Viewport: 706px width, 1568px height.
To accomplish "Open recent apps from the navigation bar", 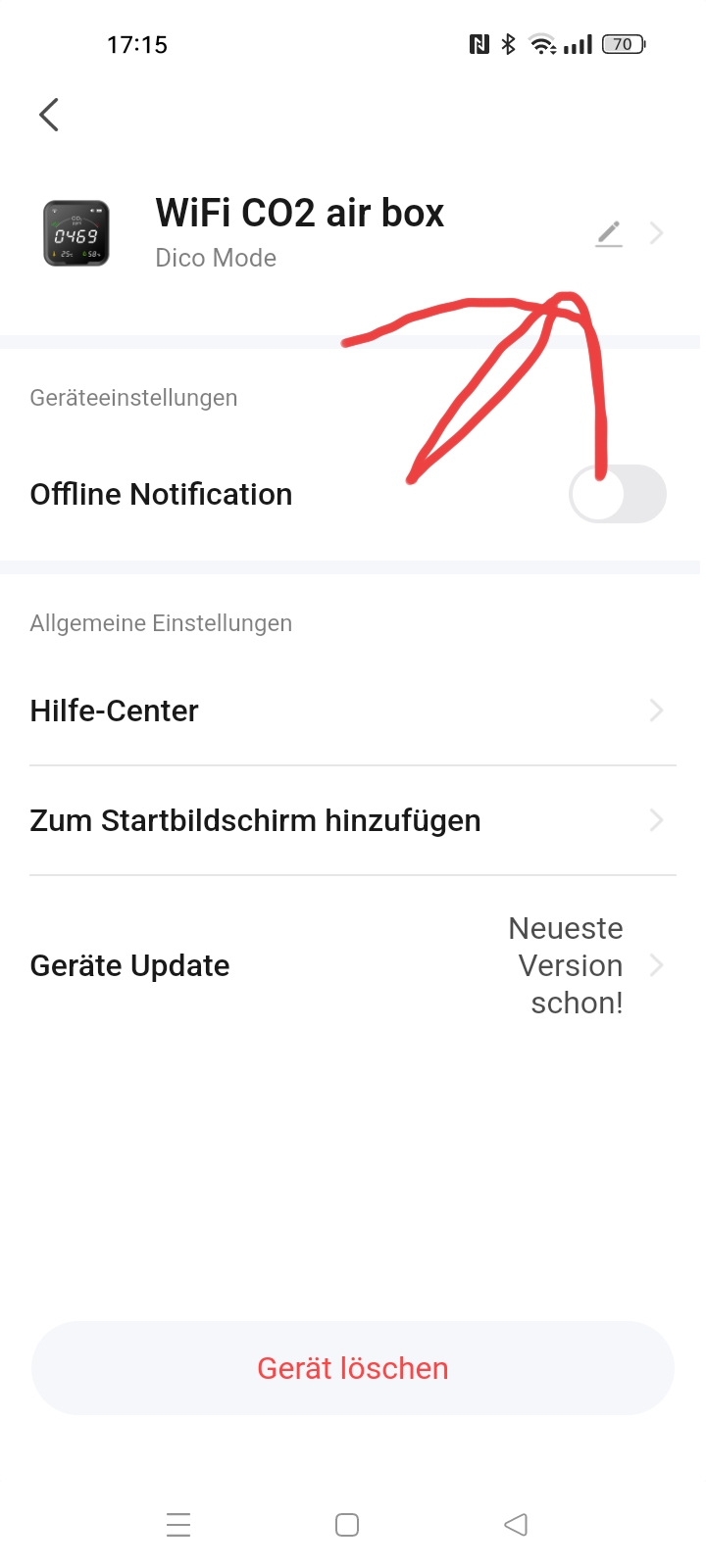I will pyautogui.click(x=178, y=1525).
